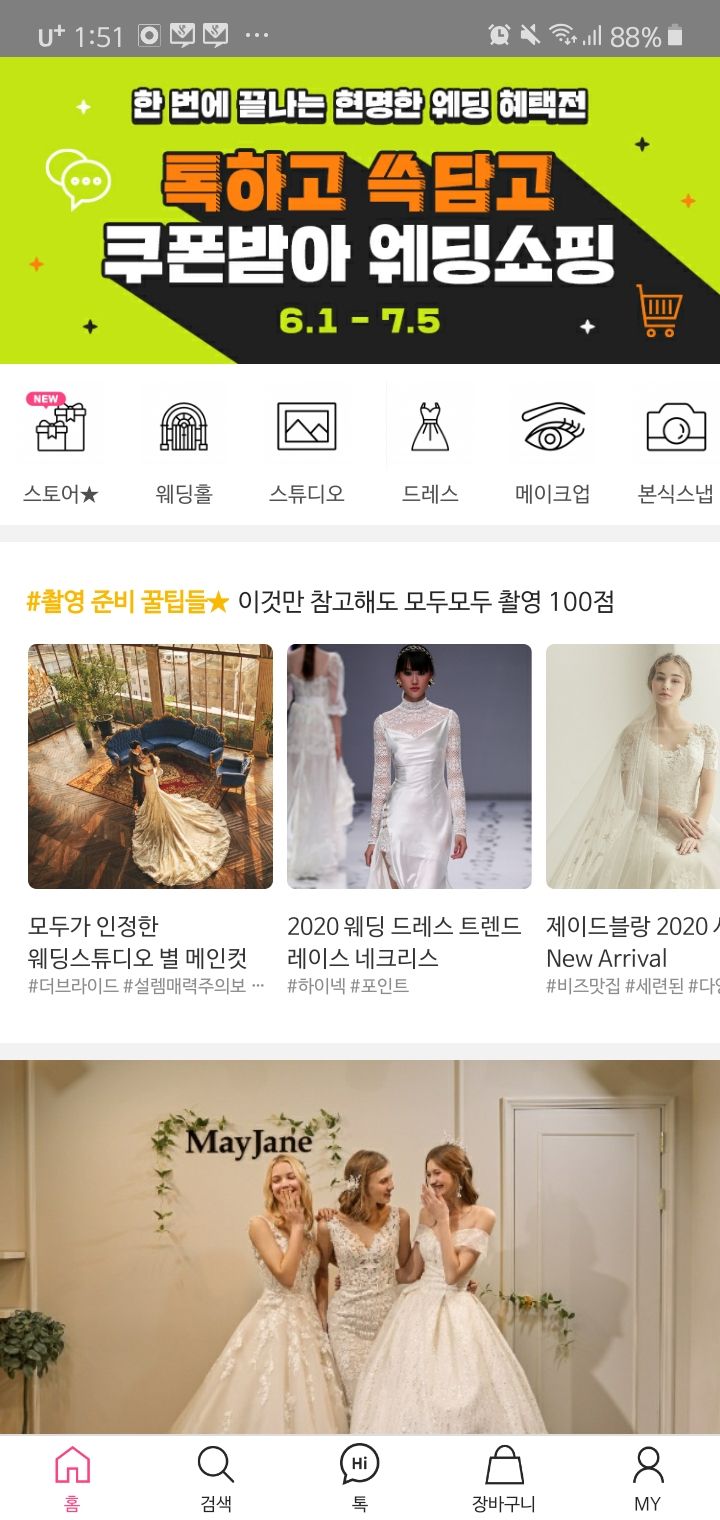Switch to the 검색 tab

[x=216, y=1478]
